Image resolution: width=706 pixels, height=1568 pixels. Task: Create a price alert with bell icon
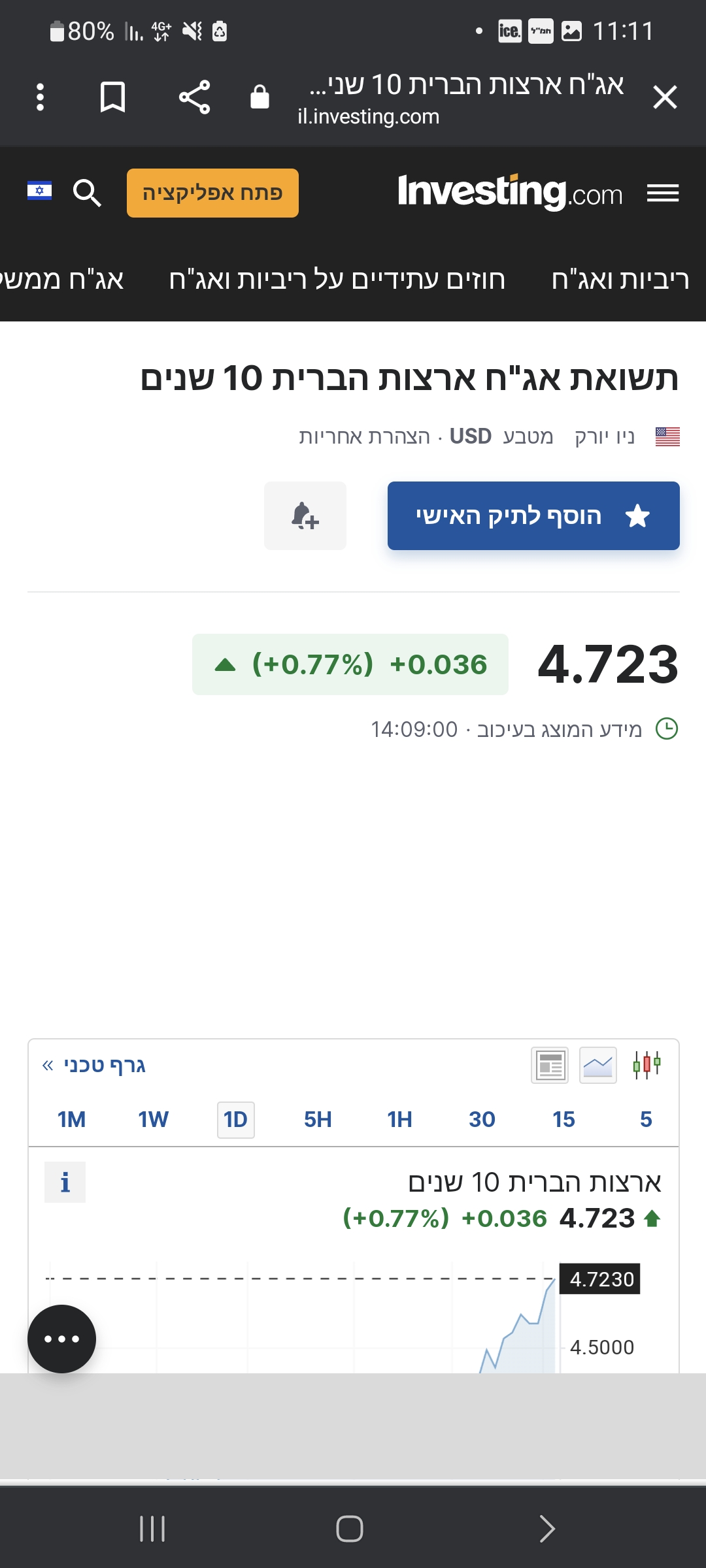pos(305,516)
